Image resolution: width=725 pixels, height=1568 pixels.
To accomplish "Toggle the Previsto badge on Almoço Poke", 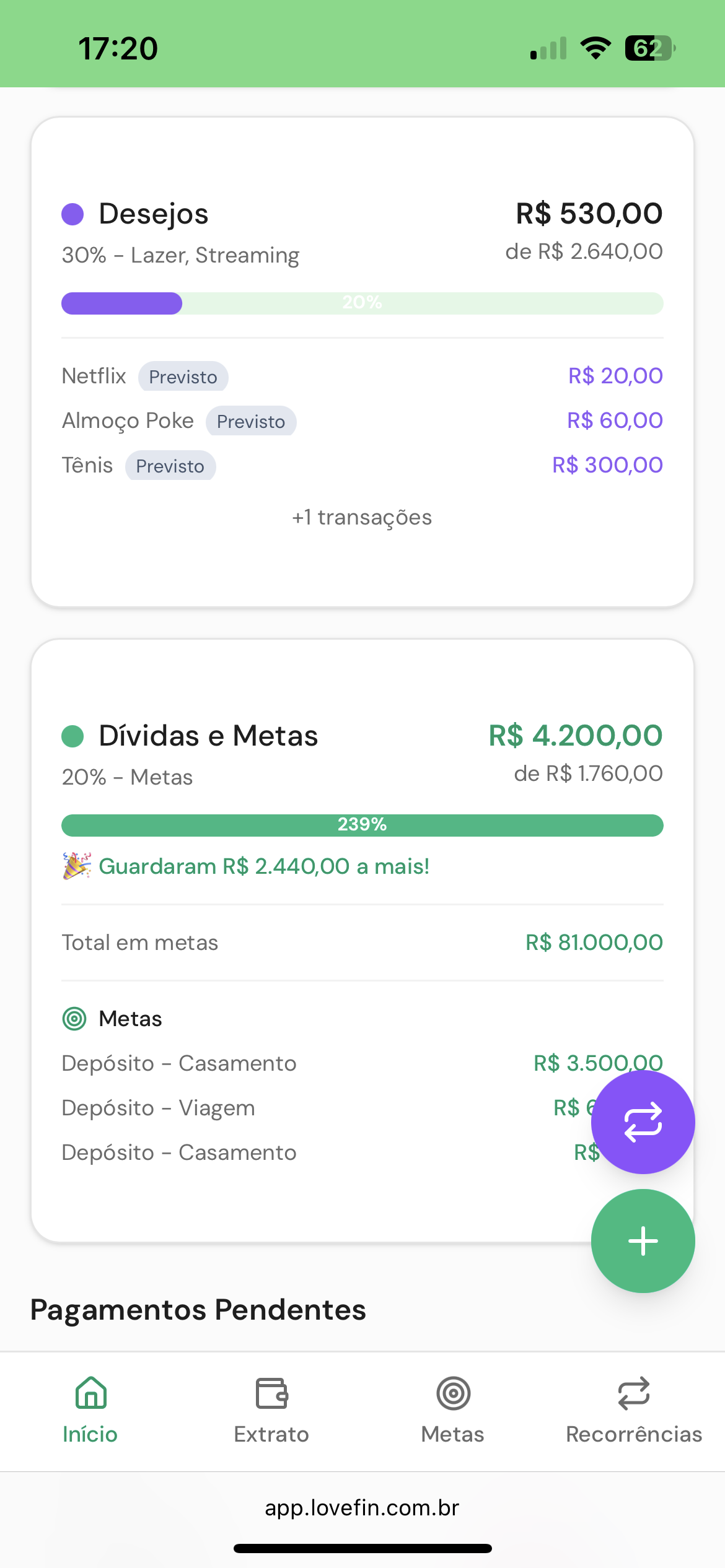I will pos(251,421).
